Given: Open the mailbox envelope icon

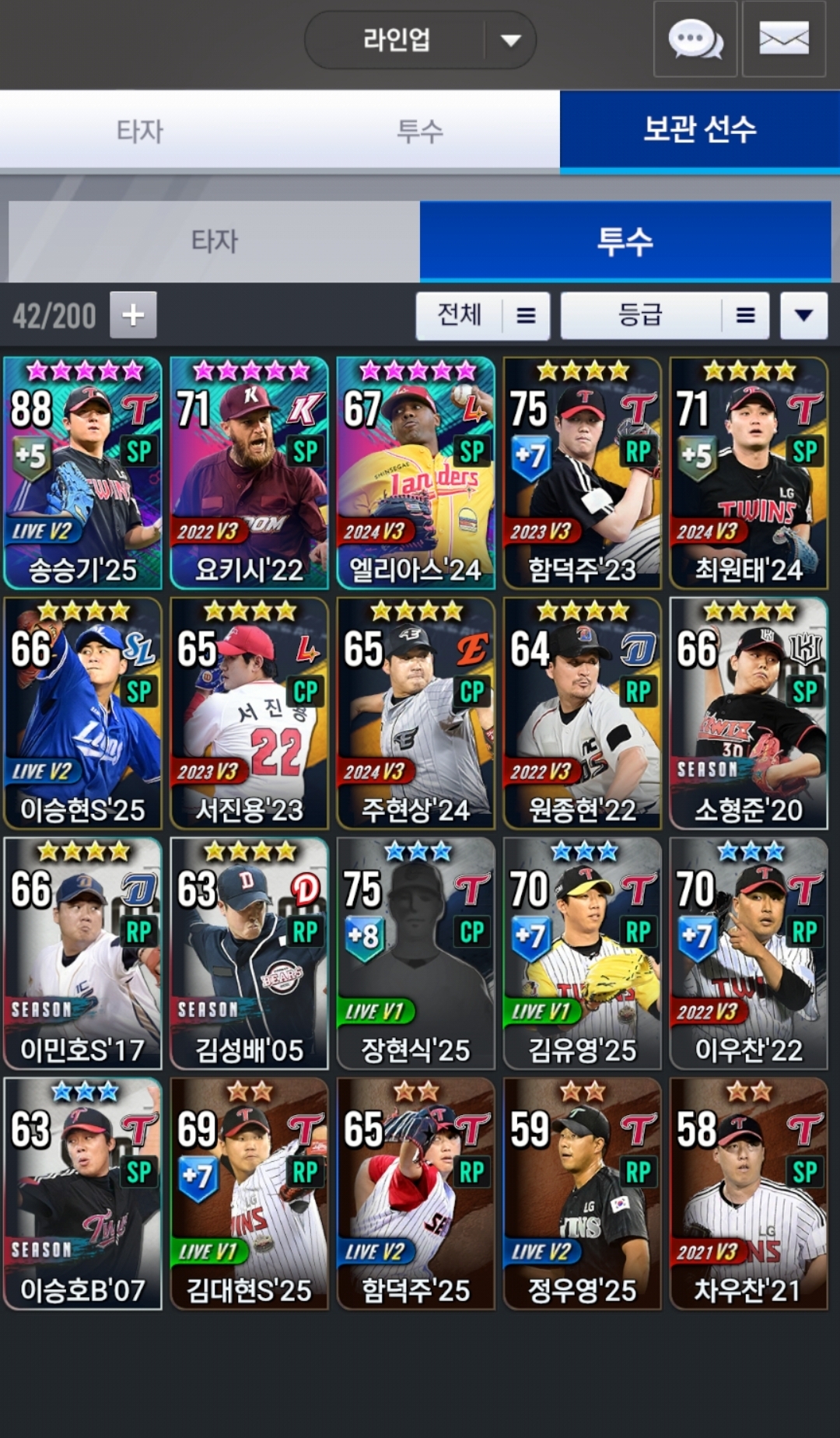Looking at the screenshot, I should coord(783,40).
